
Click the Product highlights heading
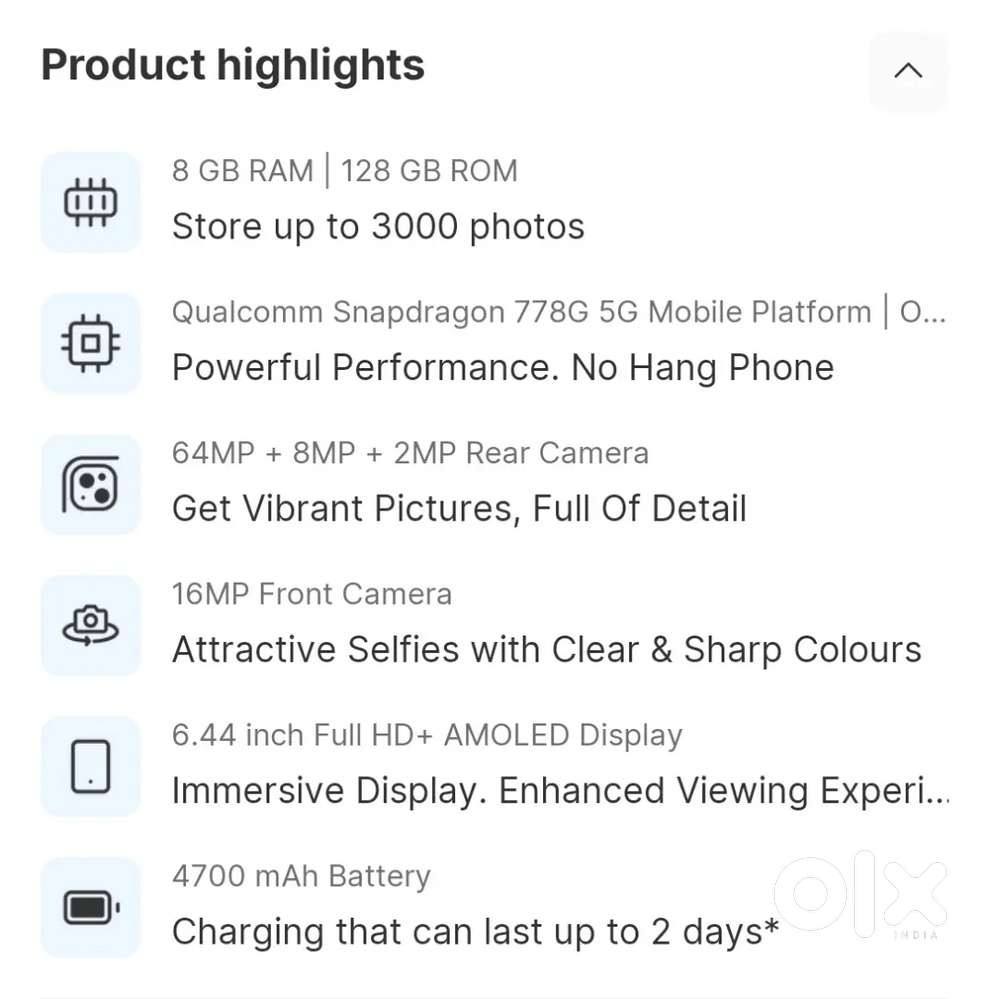[231, 65]
